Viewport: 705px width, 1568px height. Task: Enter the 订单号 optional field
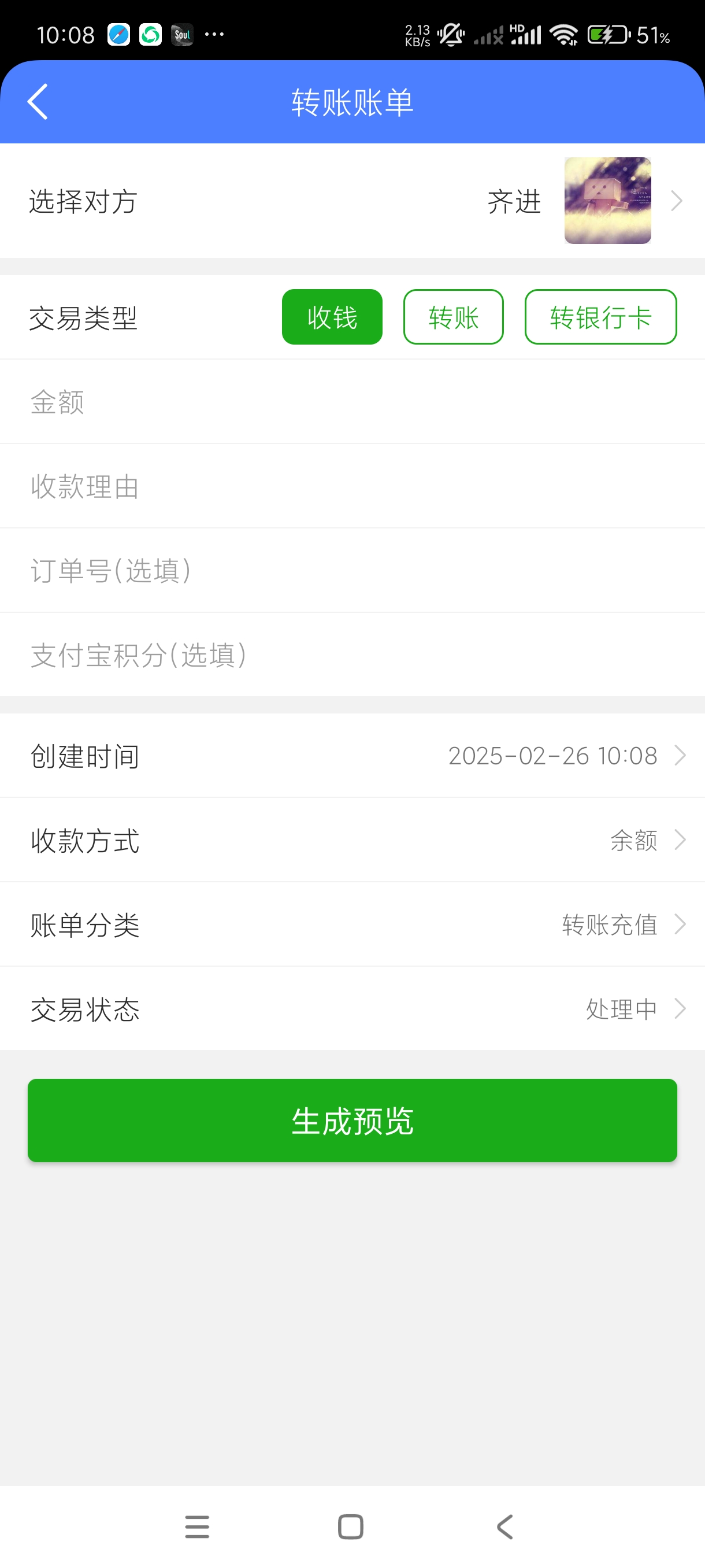[x=352, y=570]
